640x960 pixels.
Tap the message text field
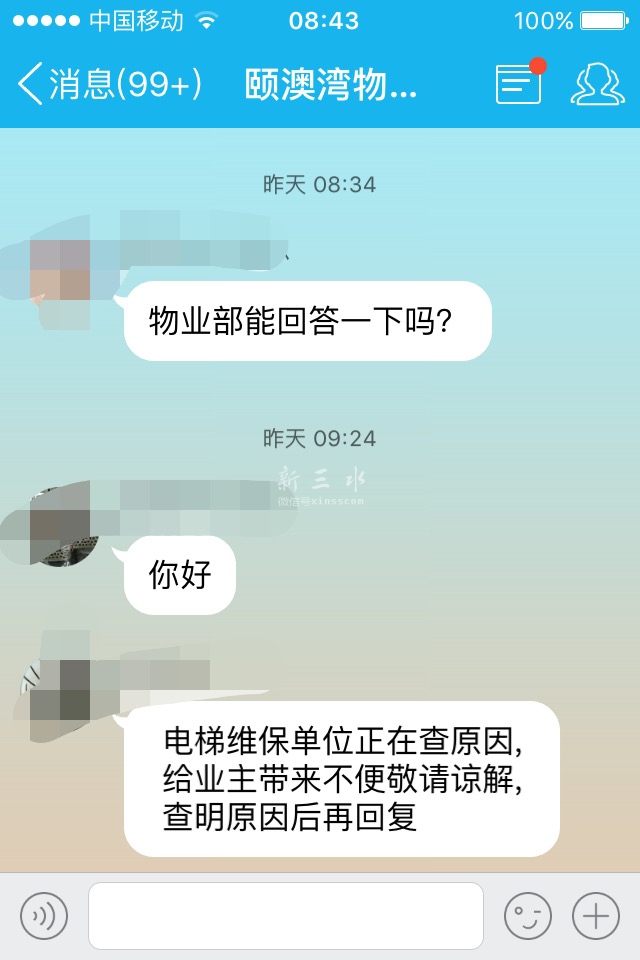point(286,915)
